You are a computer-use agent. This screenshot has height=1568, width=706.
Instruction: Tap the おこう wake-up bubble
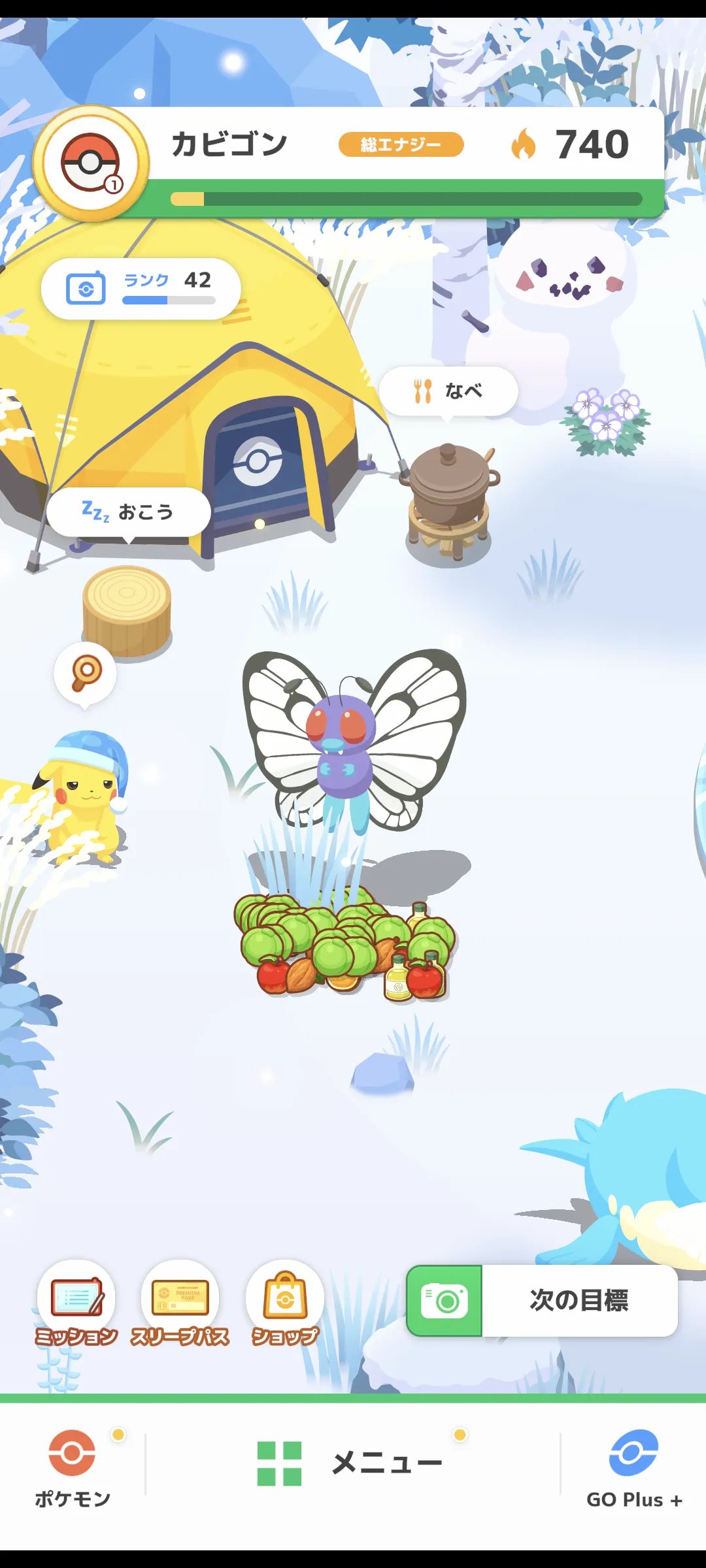(x=129, y=512)
